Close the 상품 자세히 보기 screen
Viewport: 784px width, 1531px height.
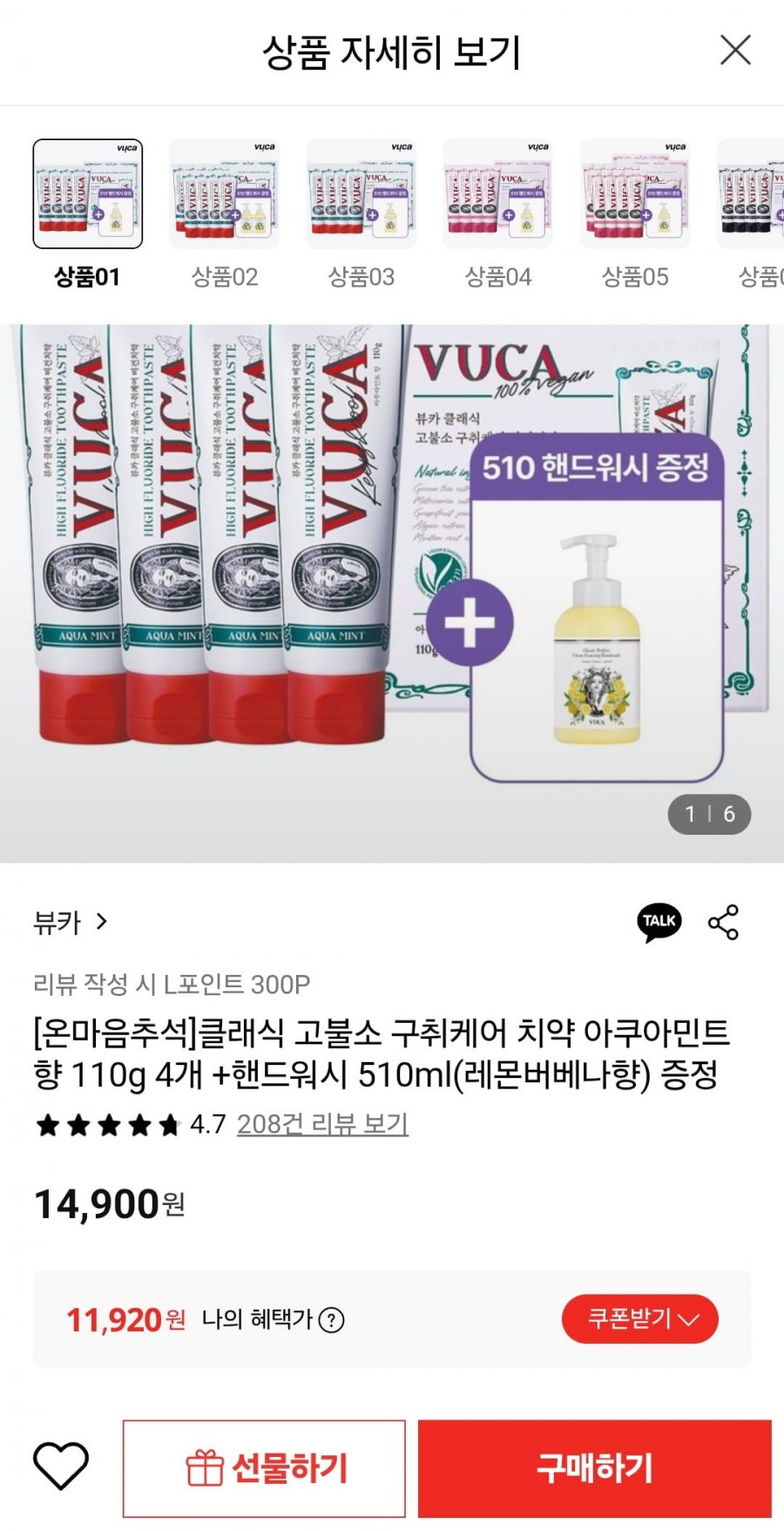click(x=736, y=51)
